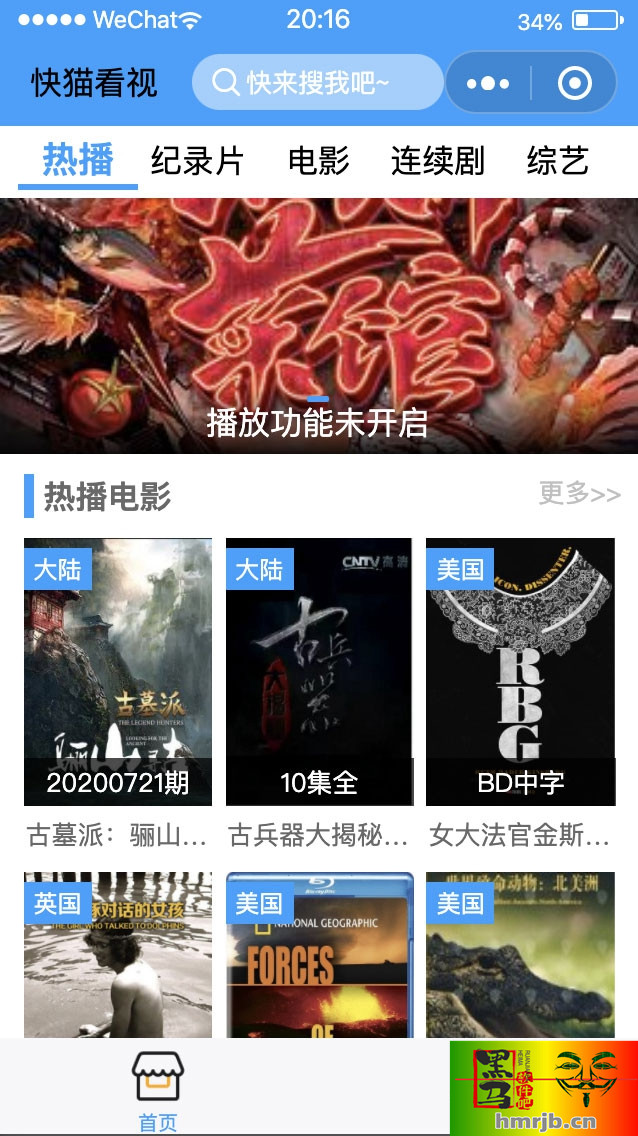Image resolution: width=638 pixels, height=1136 pixels.
Task: Open the National Geographic Forces card
Action: point(319,955)
